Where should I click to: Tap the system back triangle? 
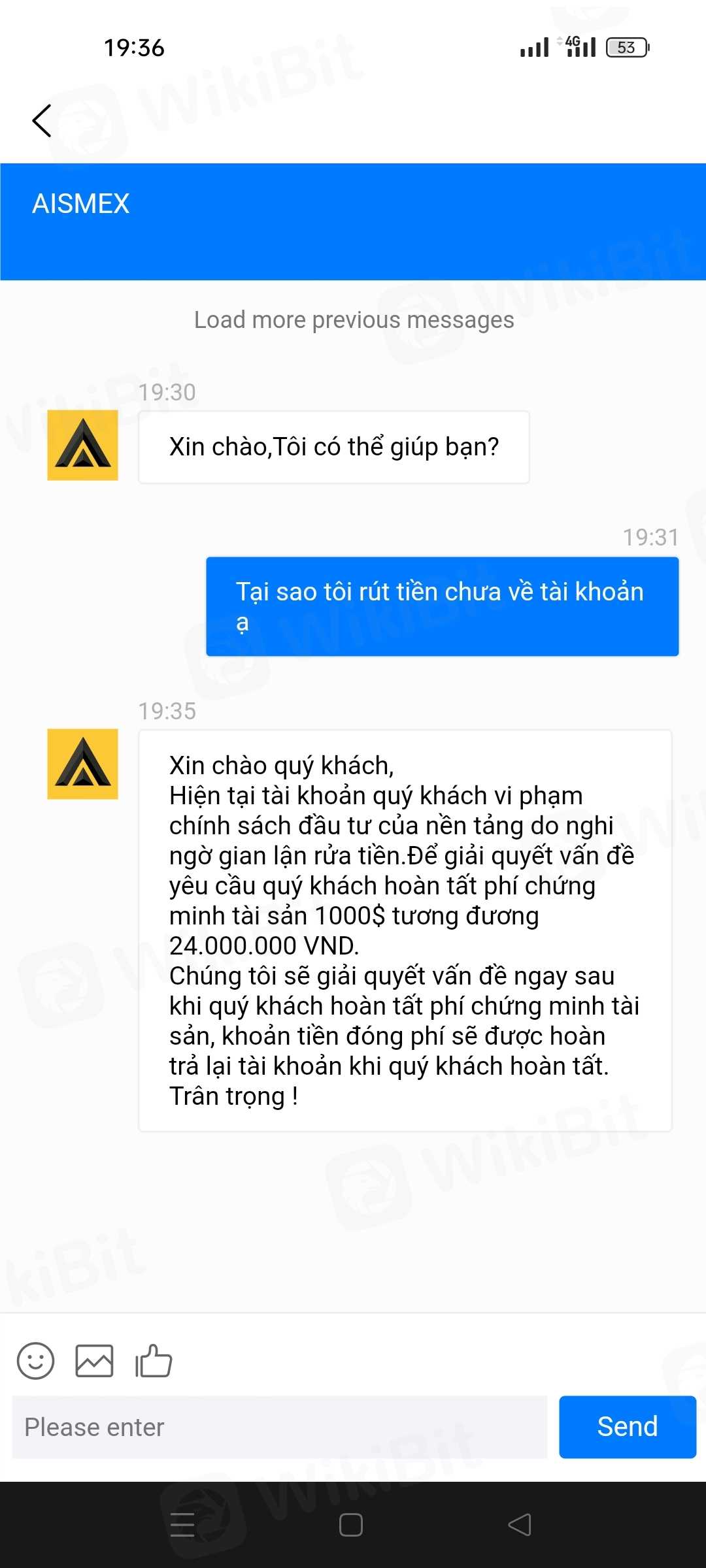click(x=520, y=1525)
